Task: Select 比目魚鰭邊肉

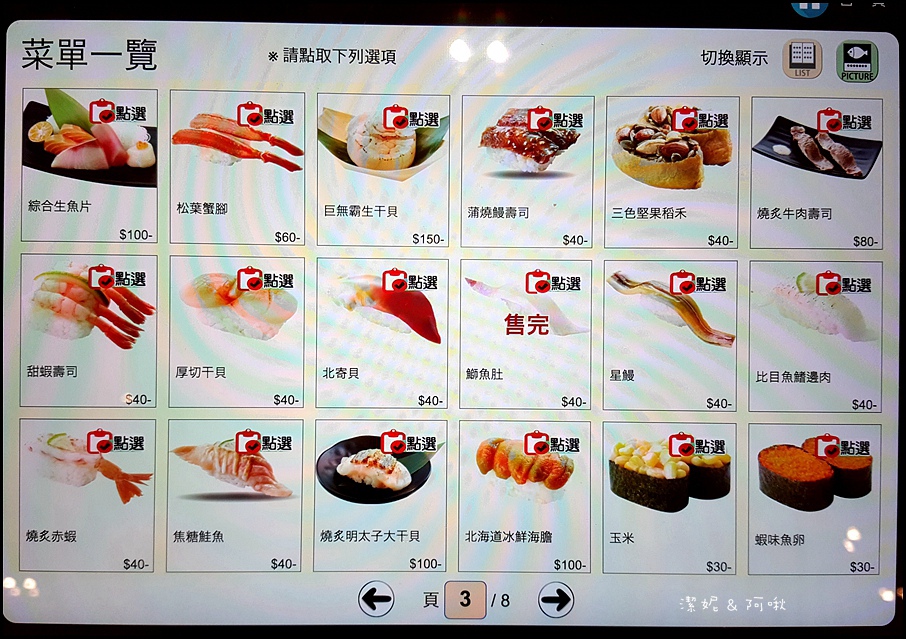Action: [x=815, y=337]
